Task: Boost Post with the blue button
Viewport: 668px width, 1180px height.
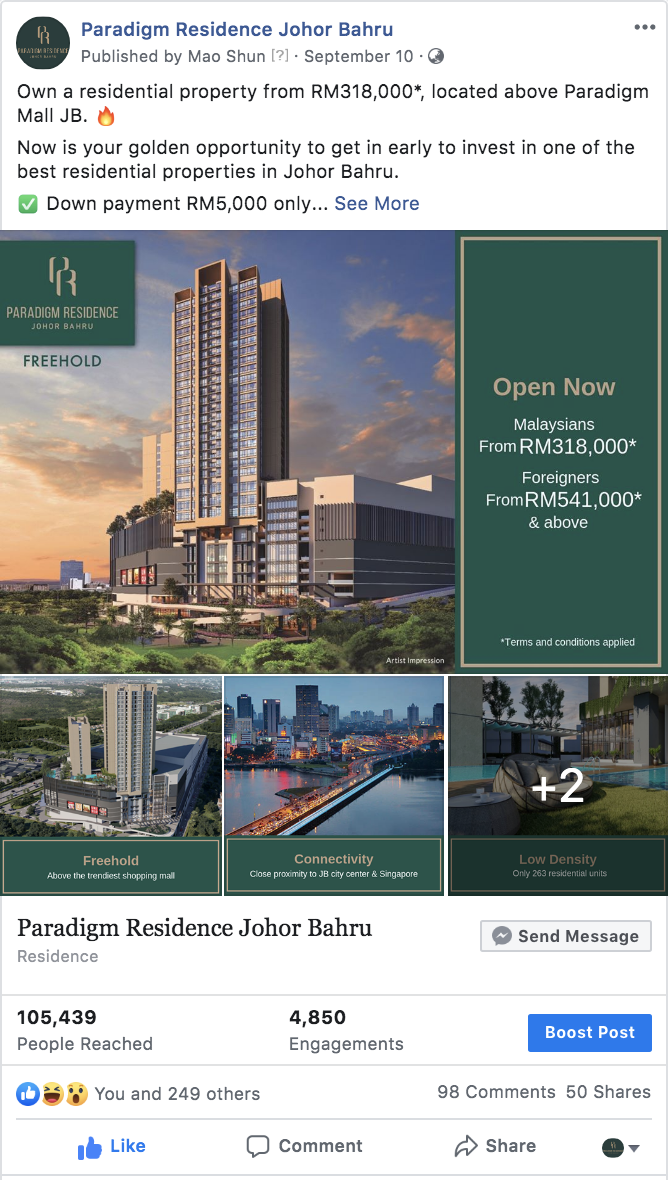Action: pos(590,1032)
